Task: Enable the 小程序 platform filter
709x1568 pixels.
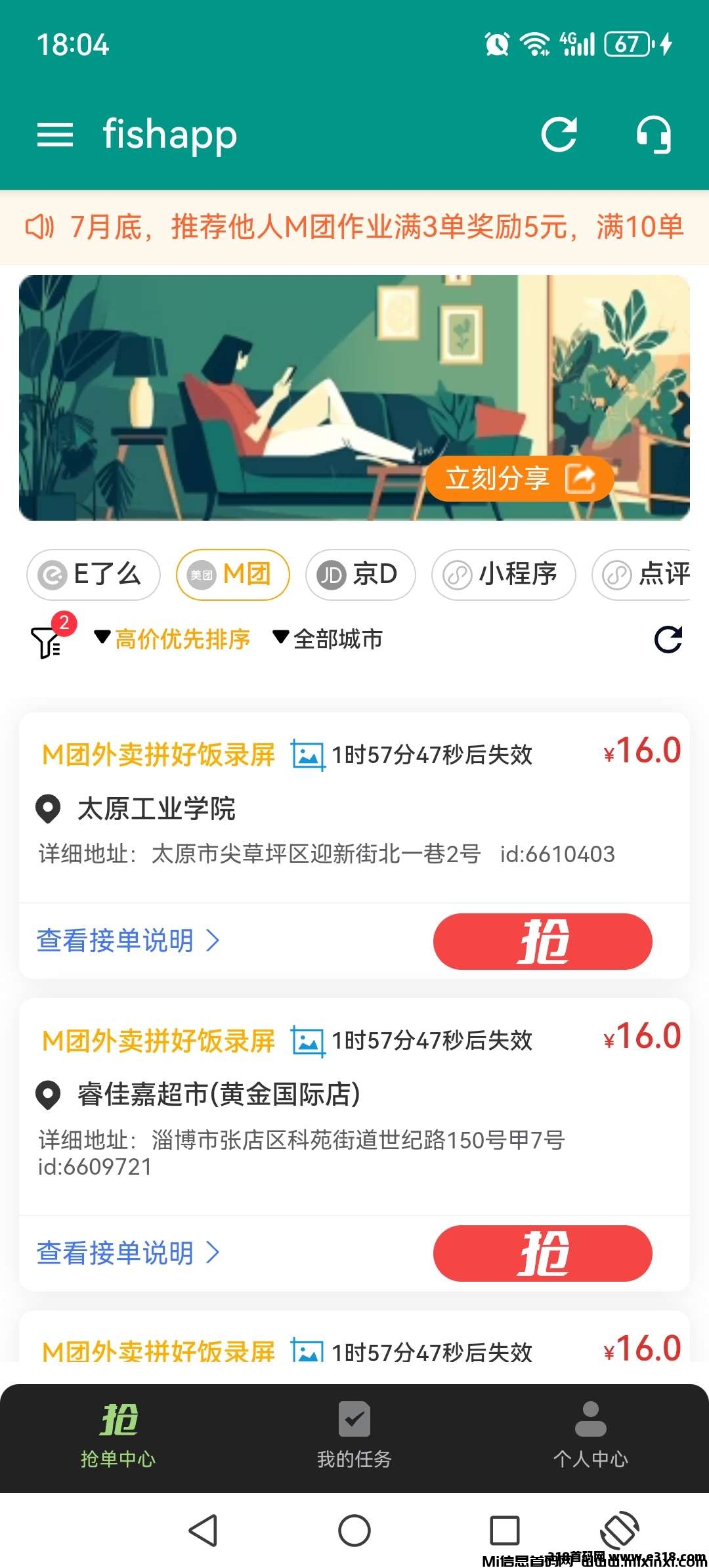Action: point(504,574)
